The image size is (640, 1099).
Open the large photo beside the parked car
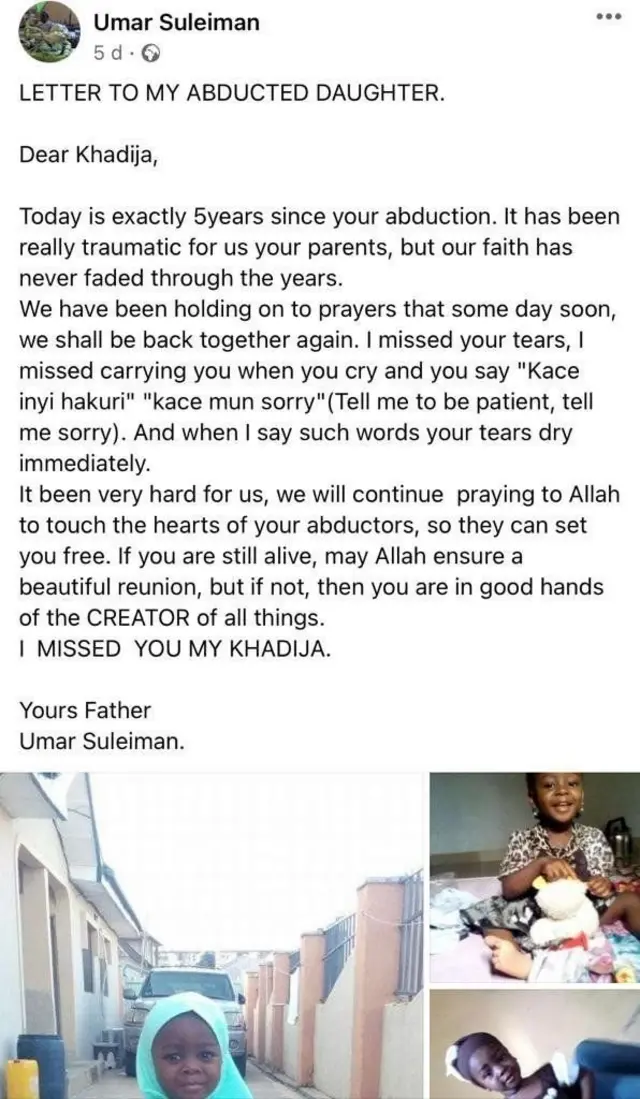click(x=213, y=935)
